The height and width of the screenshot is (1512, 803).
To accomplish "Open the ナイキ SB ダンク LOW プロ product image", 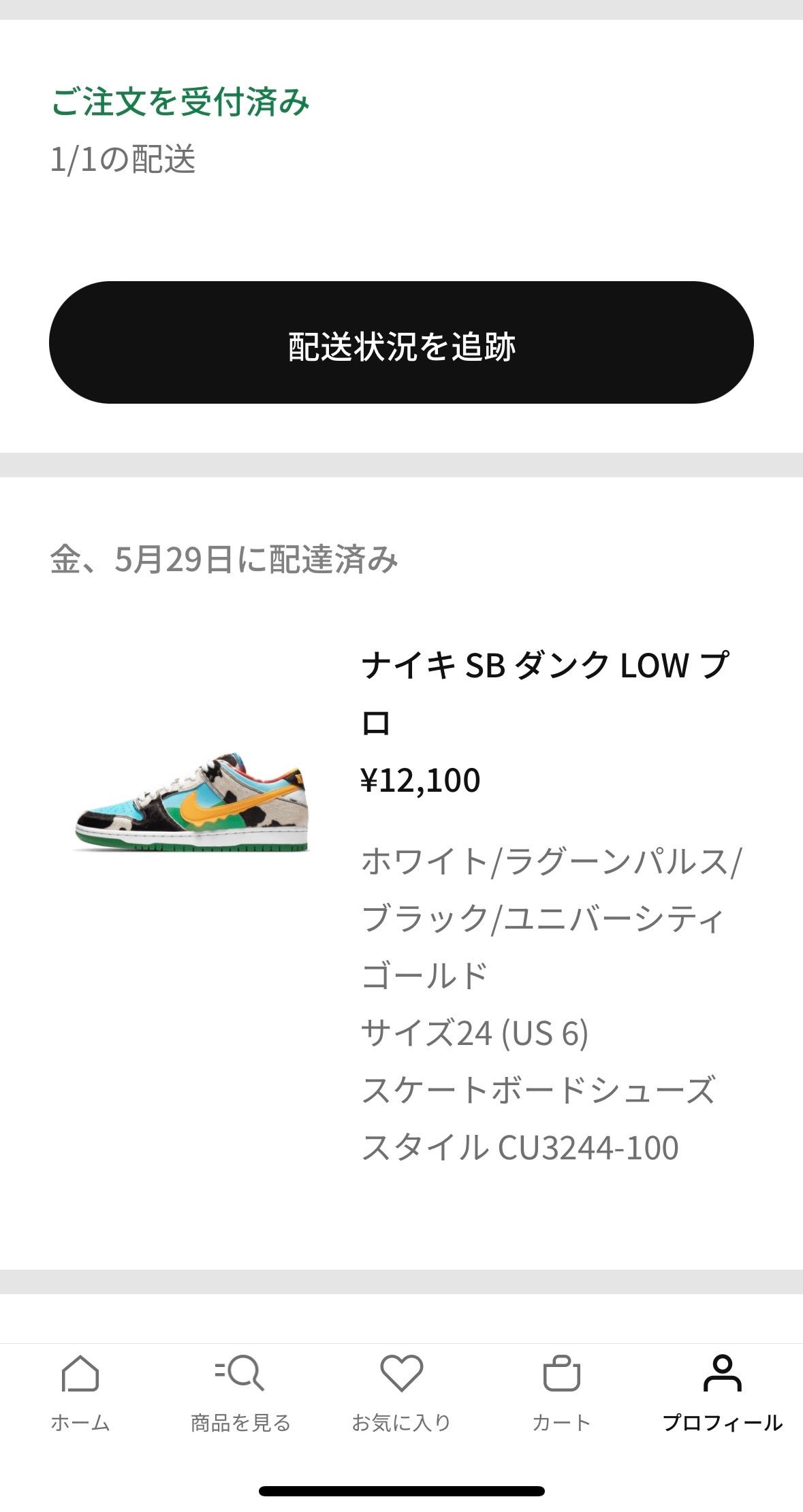I will tap(191, 802).
